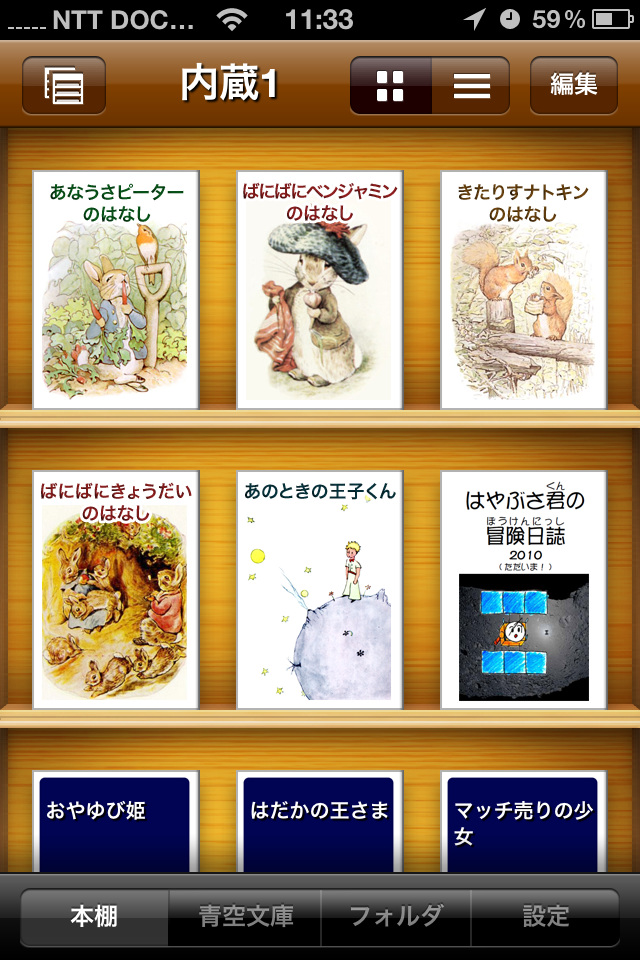
Task: Open book ばにばにきょうだいのはなし
Action: pos(116,590)
